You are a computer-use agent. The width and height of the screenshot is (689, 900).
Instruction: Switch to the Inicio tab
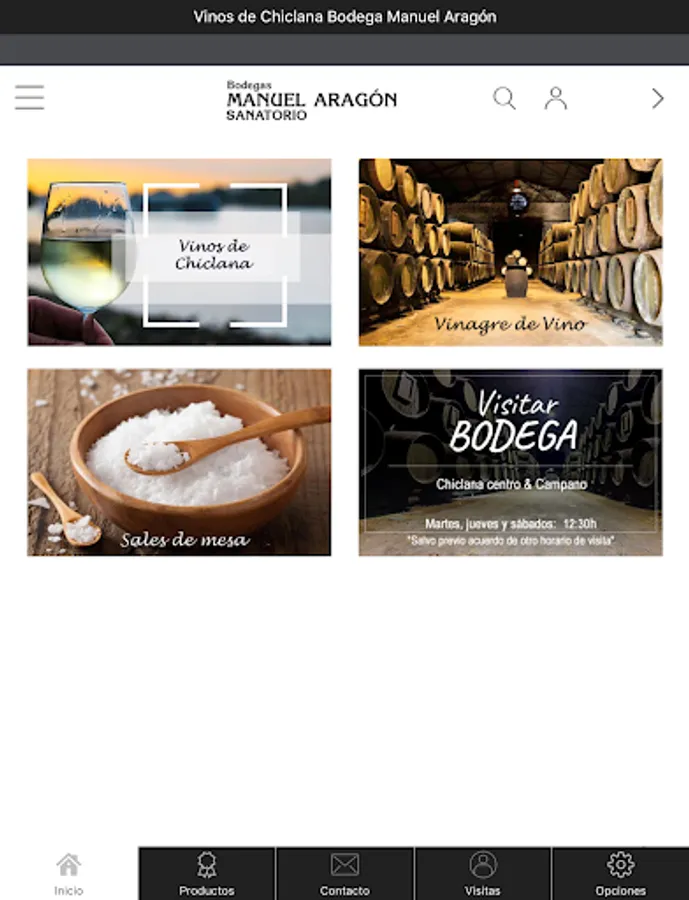(69, 874)
